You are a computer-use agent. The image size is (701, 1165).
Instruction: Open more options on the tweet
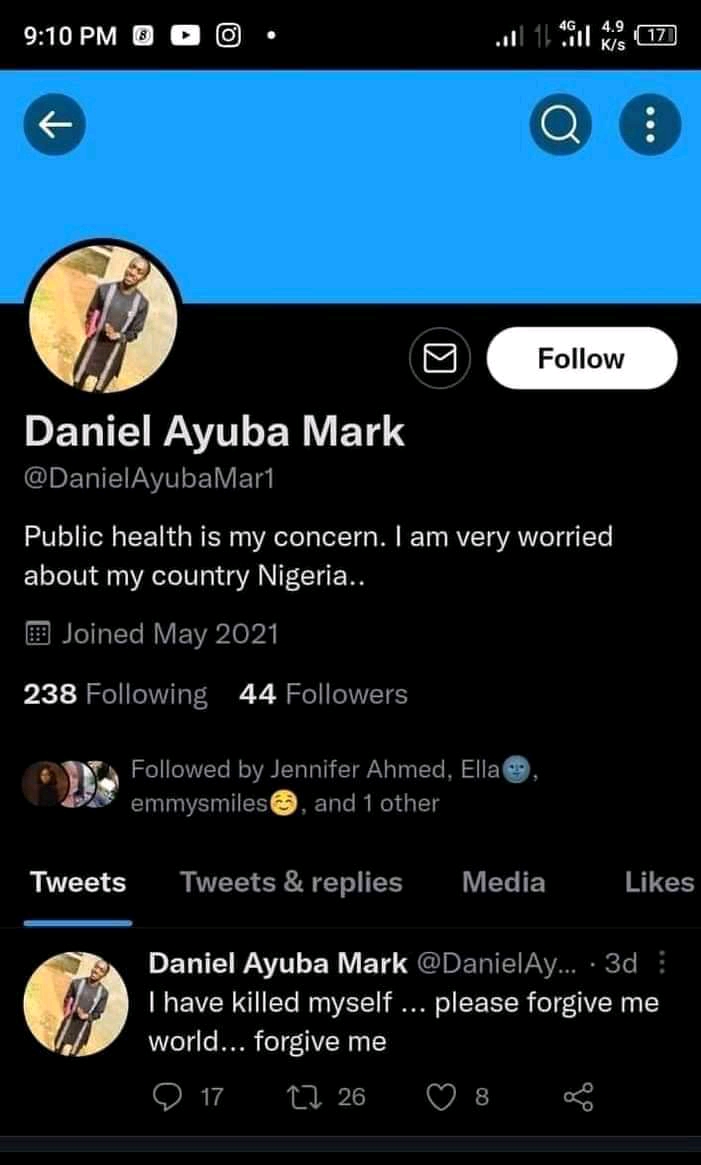point(660,963)
